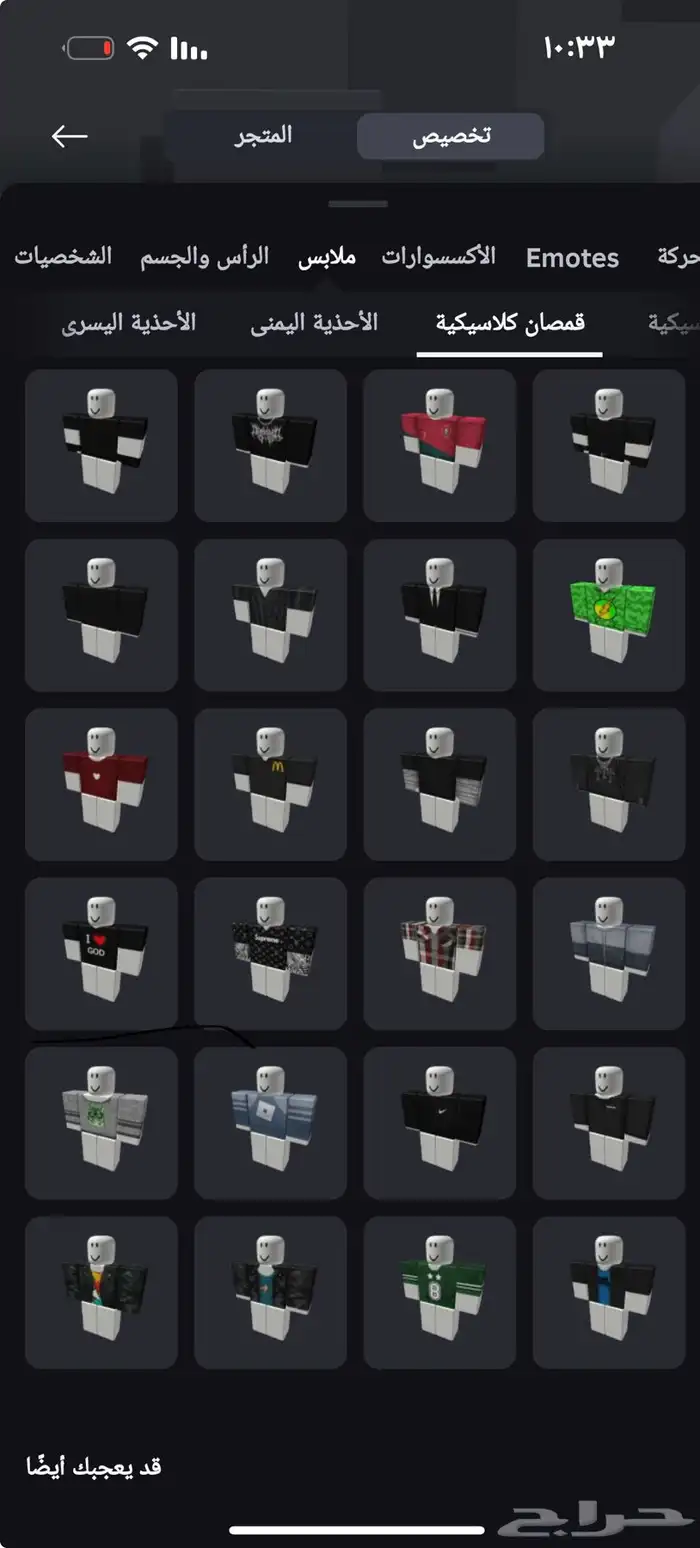Switch to الرأس والجسم category
The image size is (700, 1548).
coord(205,257)
